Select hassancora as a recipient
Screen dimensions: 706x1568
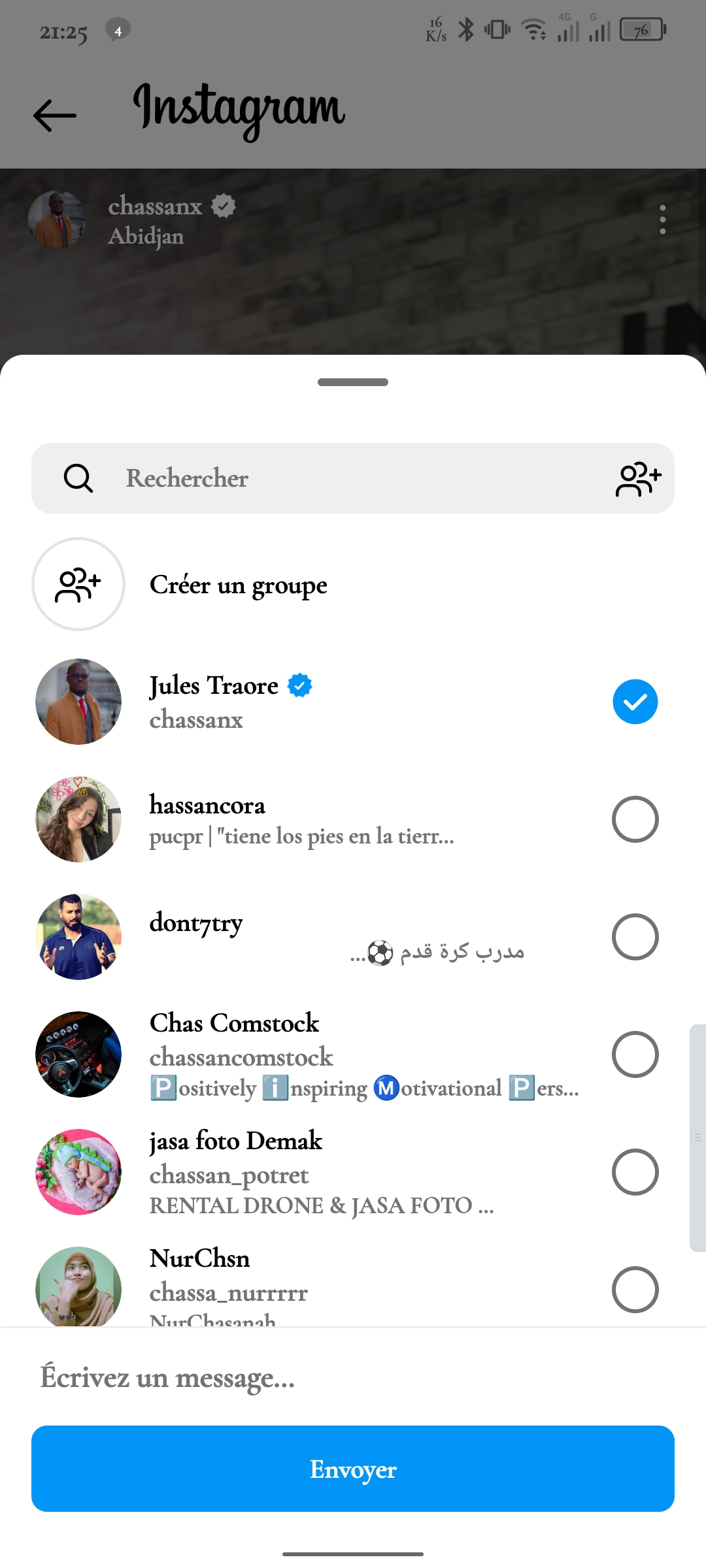coord(635,819)
